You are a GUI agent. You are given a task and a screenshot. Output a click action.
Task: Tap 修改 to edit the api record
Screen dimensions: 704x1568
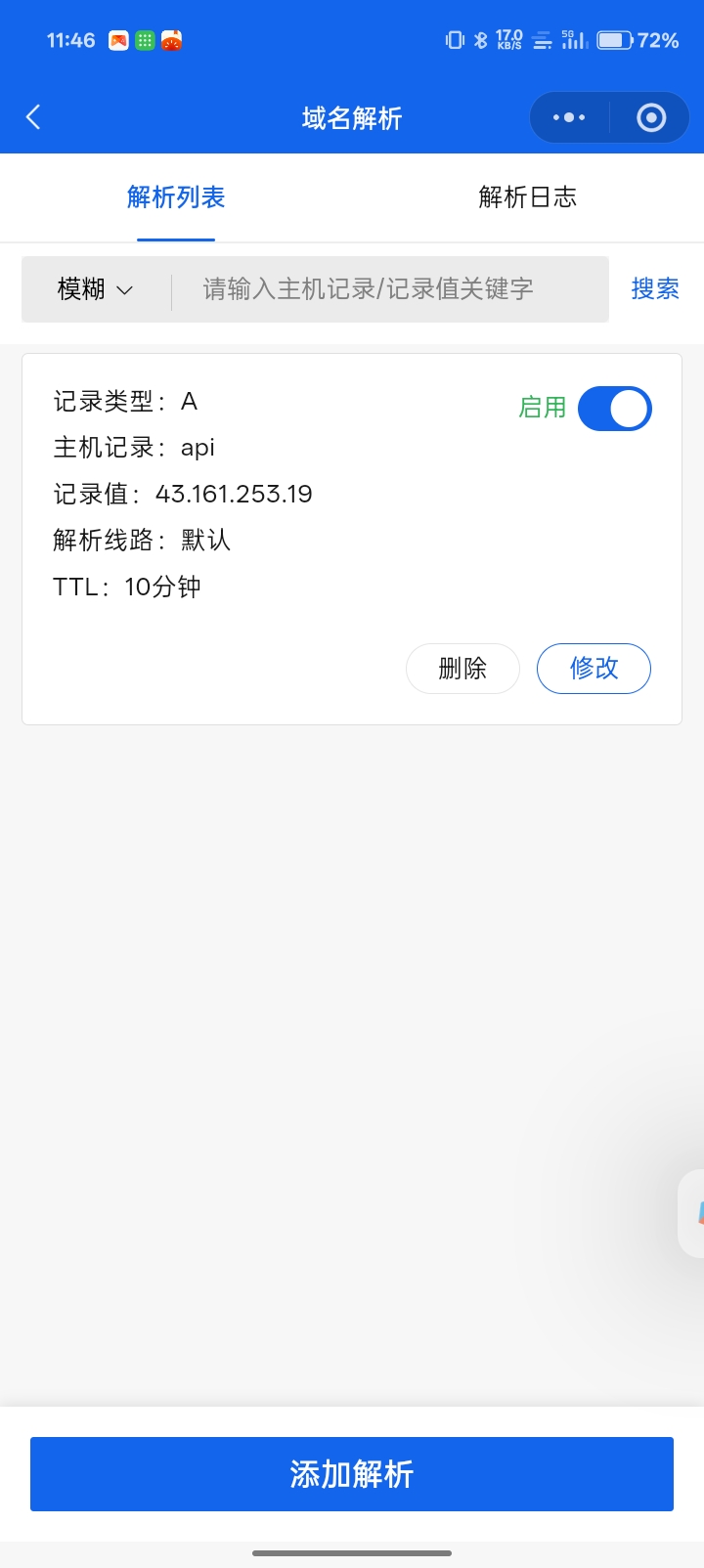[x=594, y=669]
